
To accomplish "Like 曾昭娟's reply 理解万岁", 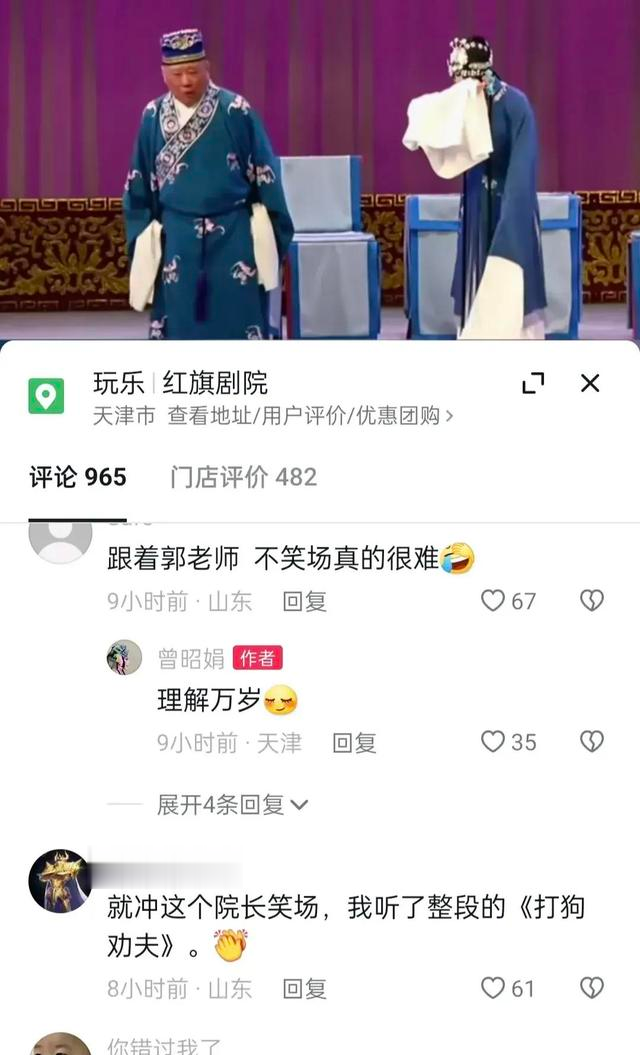I will [x=508, y=741].
